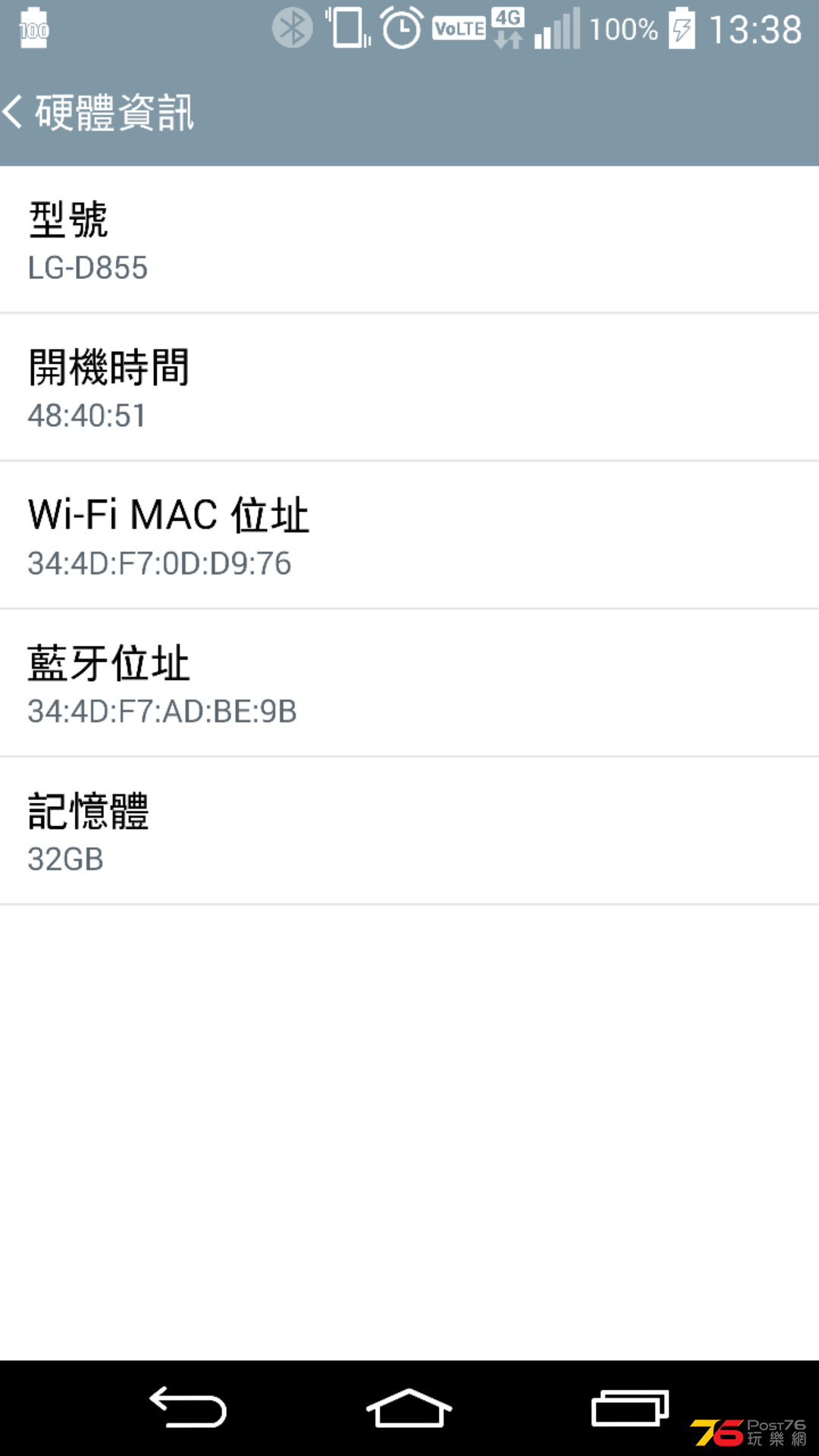Open the Wi-Fi MAC 位址 entry
The height and width of the screenshot is (1456, 819).
(409, 535)
